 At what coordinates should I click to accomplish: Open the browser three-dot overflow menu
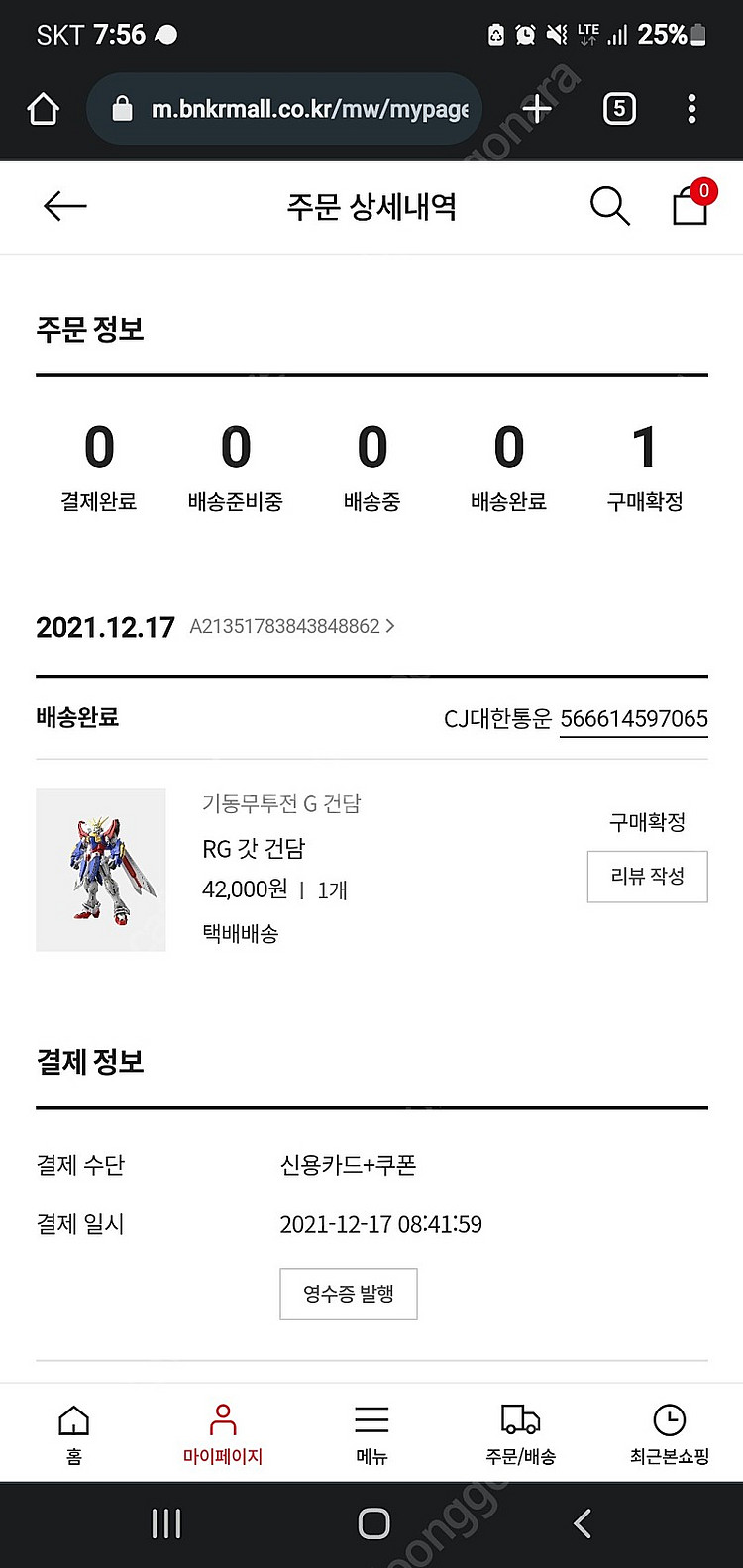tap(691, 109)
